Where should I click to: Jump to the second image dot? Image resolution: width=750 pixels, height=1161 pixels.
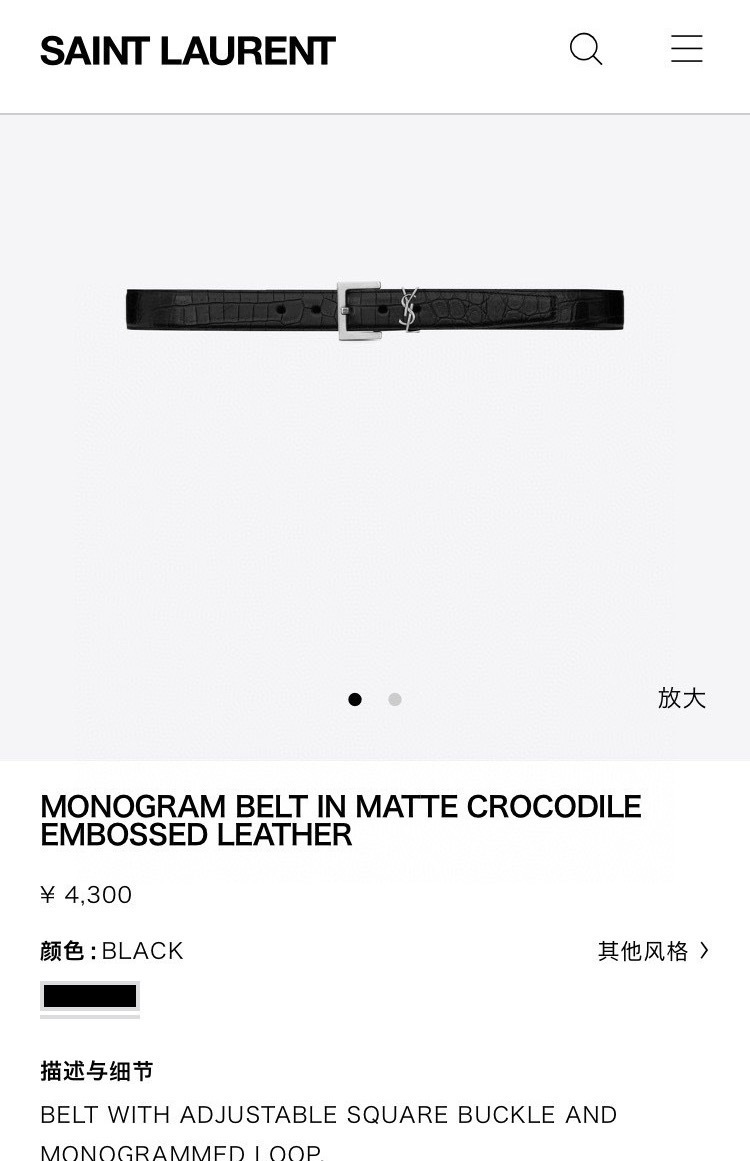point(395,700)
